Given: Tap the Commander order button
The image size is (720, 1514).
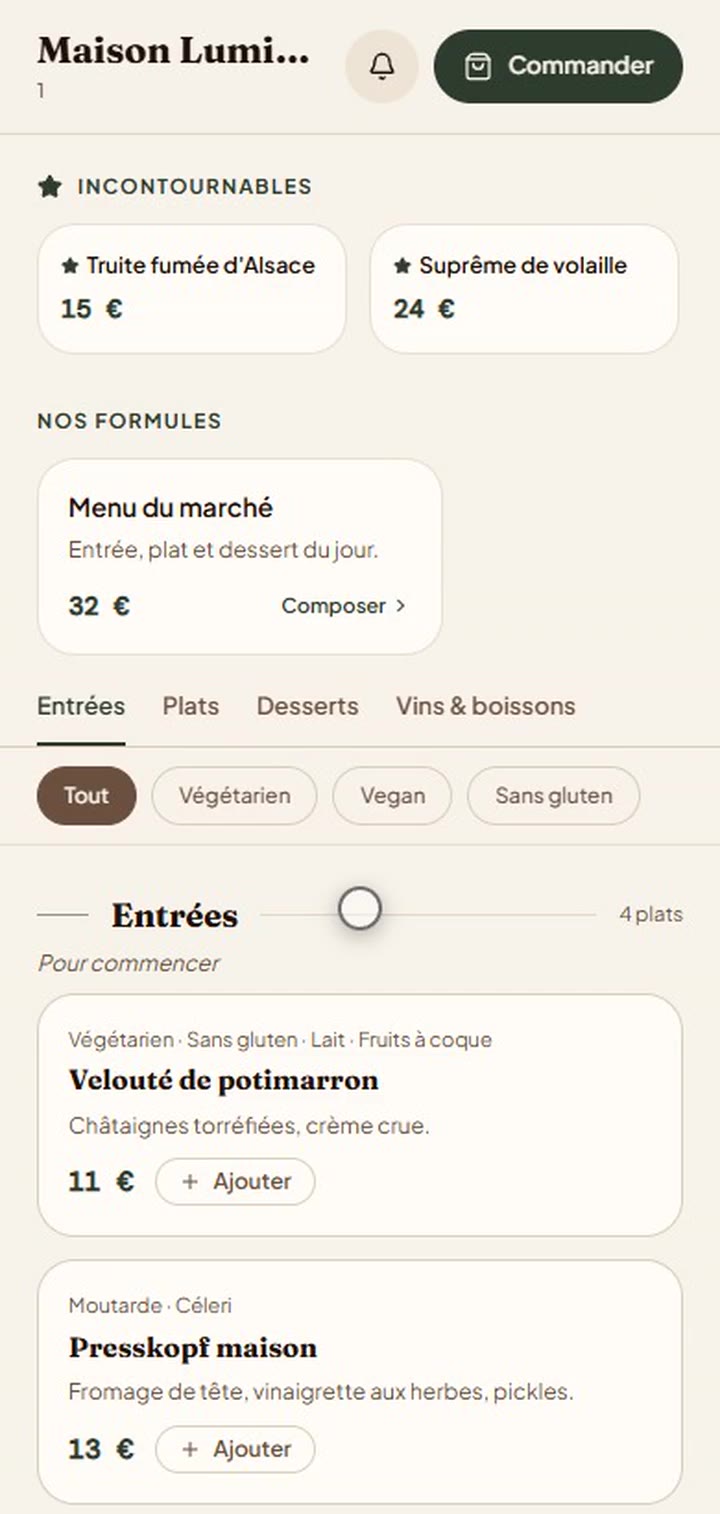Looking at the screenshot, I should click(x=558, y=66).
